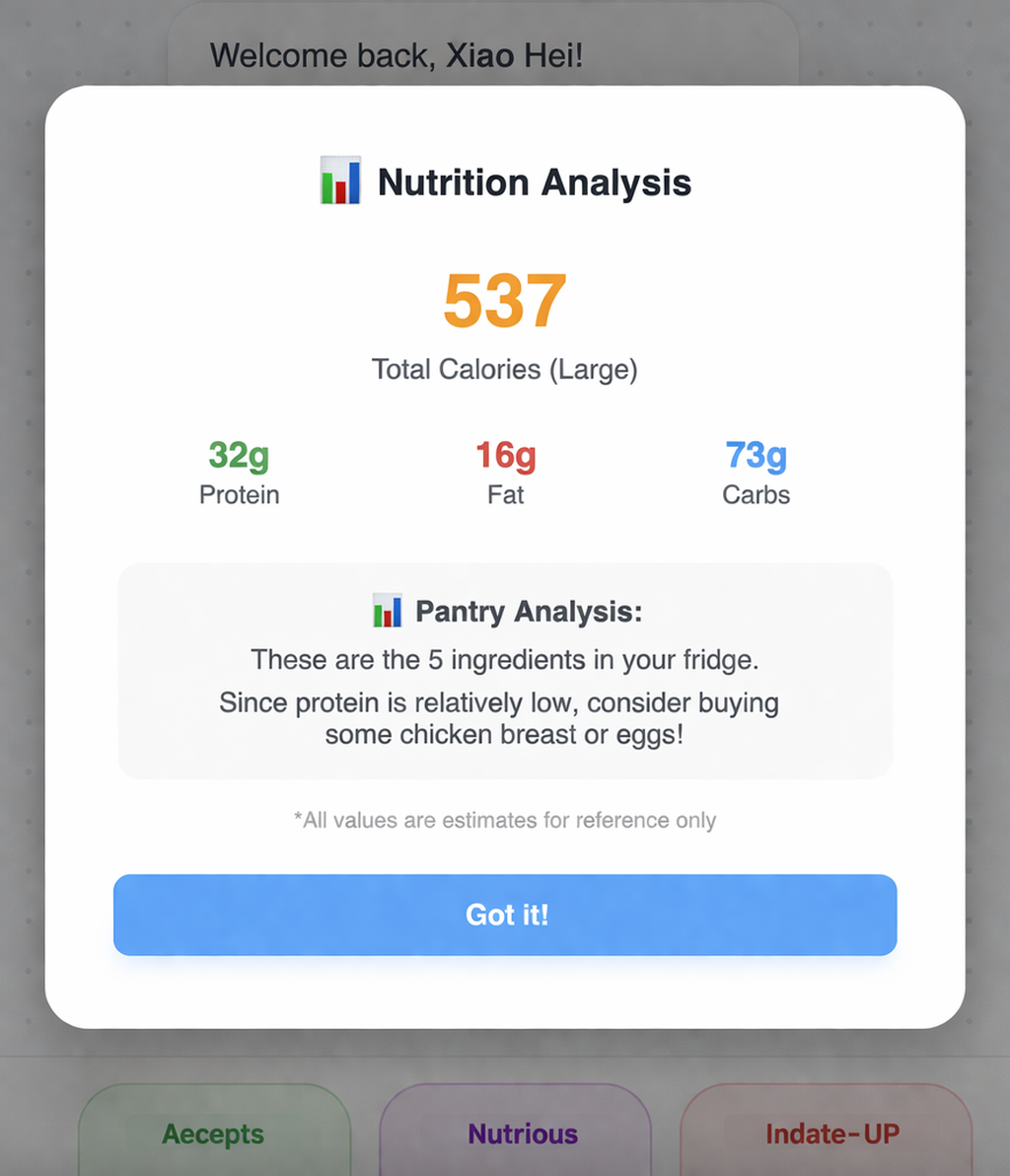Dismiss the Nutrition Analysis dialog with Got it!

click(x=505, y=915)
